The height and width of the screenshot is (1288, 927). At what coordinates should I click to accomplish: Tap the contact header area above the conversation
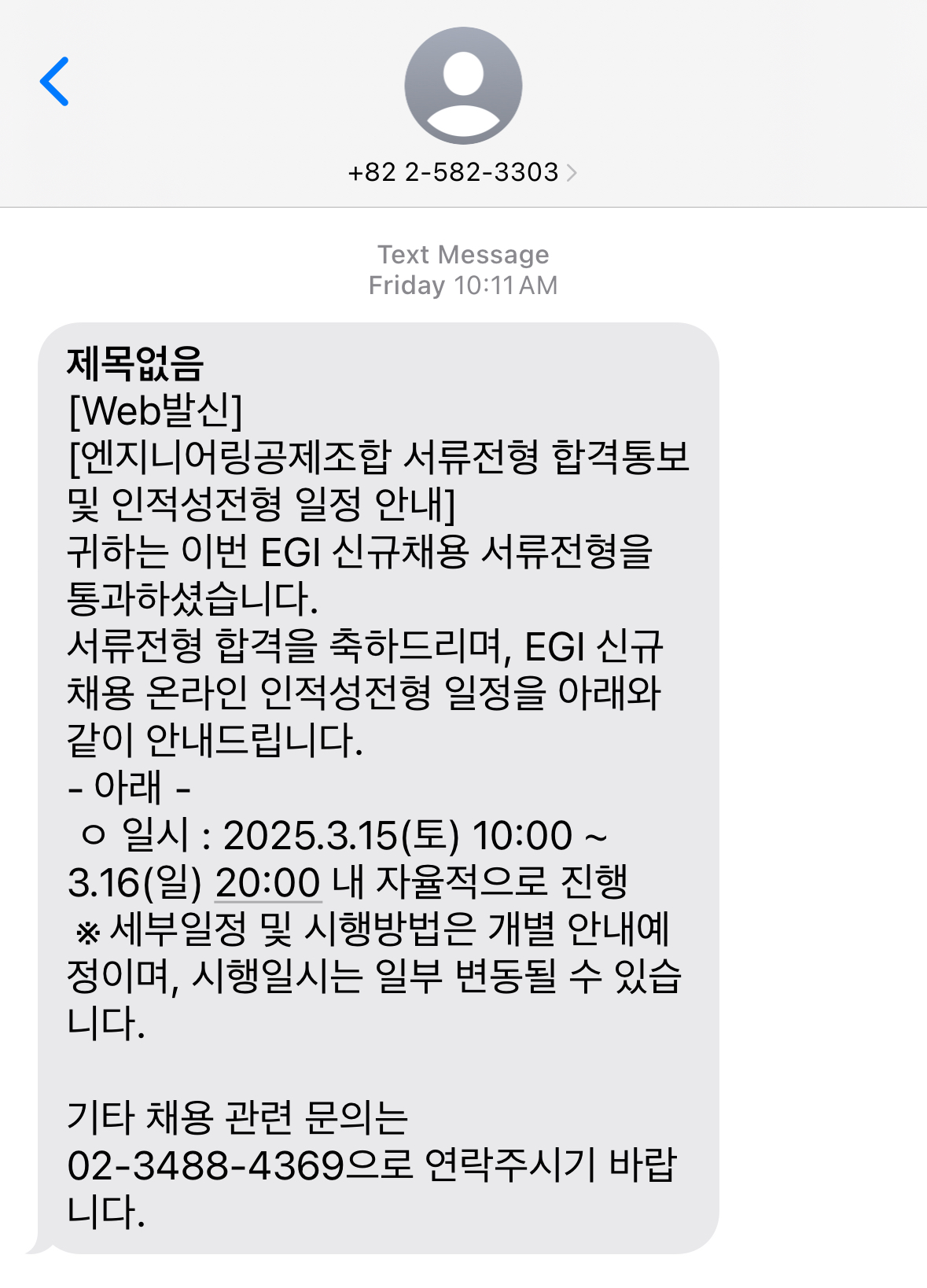[463, 102]
